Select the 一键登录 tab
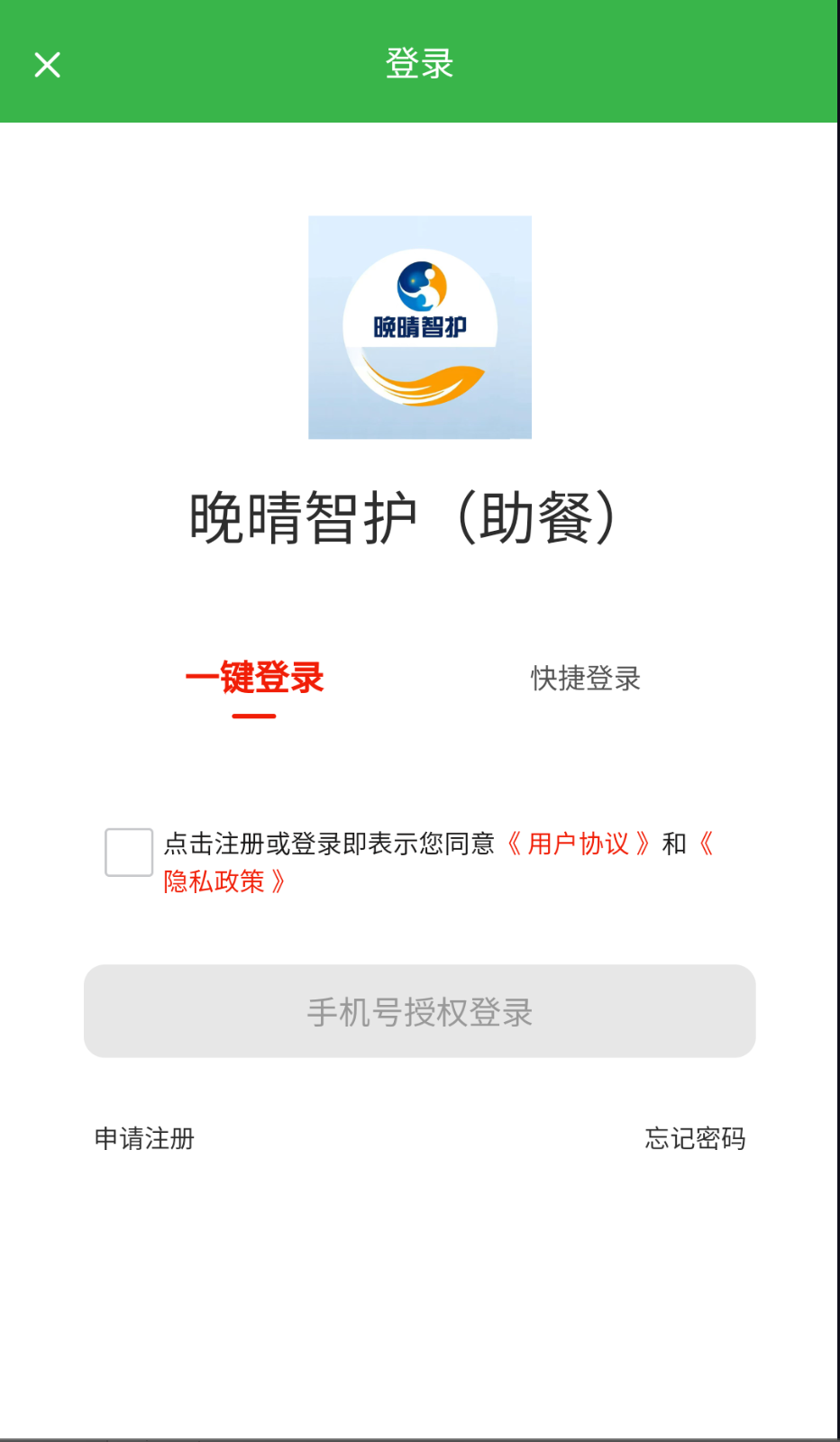The height and width of the screenshot is (1442, 840). [254, 678]
